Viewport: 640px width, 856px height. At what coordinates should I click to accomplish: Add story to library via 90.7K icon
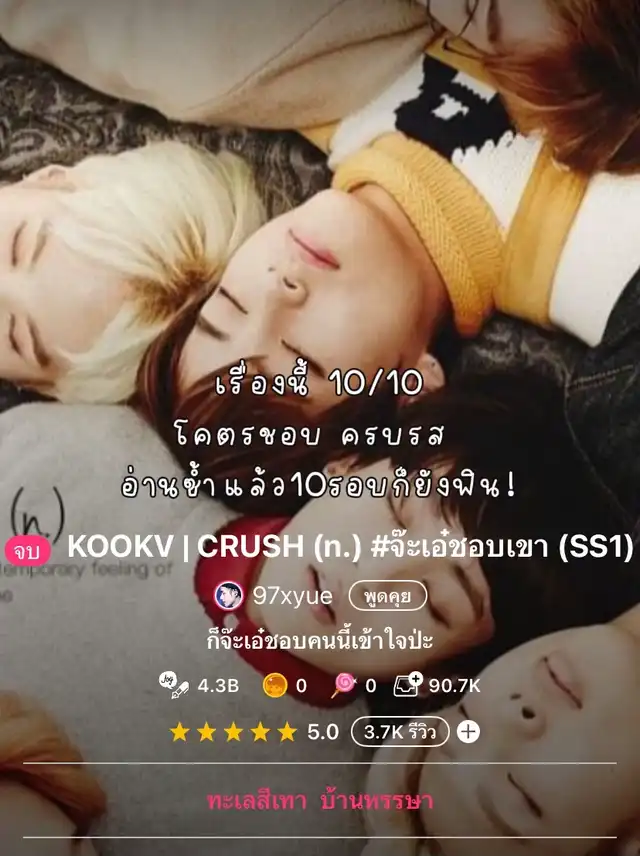[x=408, y=685]
